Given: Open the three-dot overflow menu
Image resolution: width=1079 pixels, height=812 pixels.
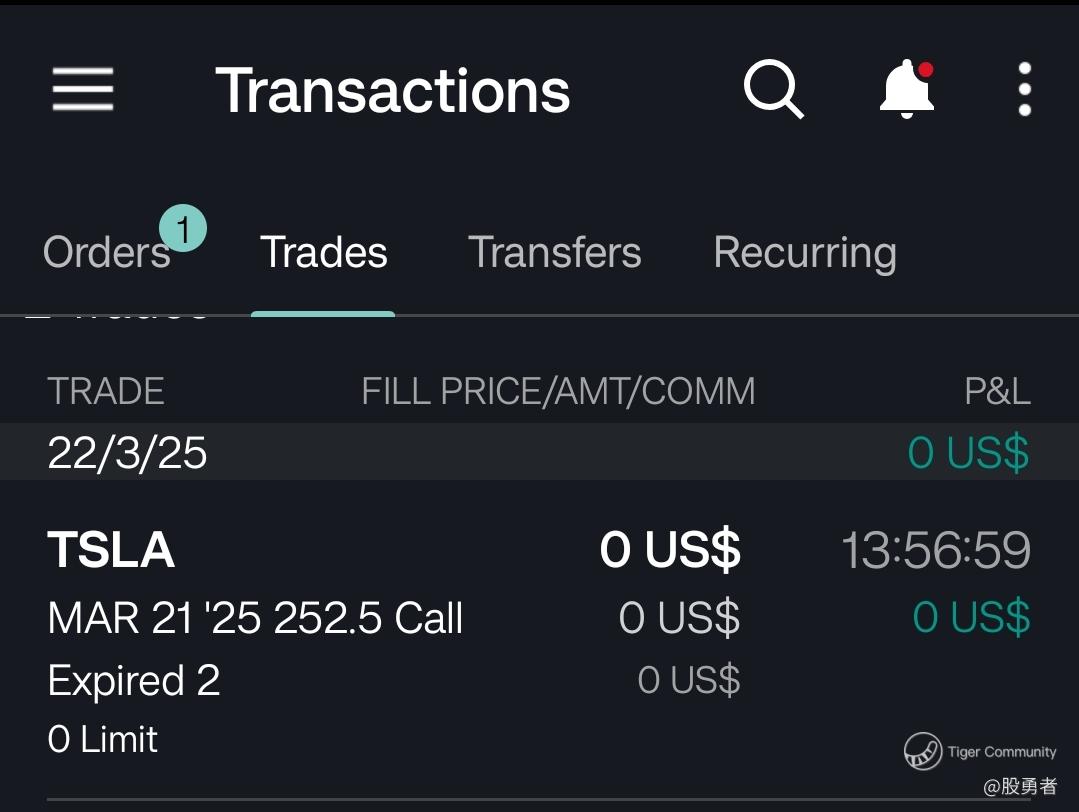Looking at the screenshot, I should 1024,90.
